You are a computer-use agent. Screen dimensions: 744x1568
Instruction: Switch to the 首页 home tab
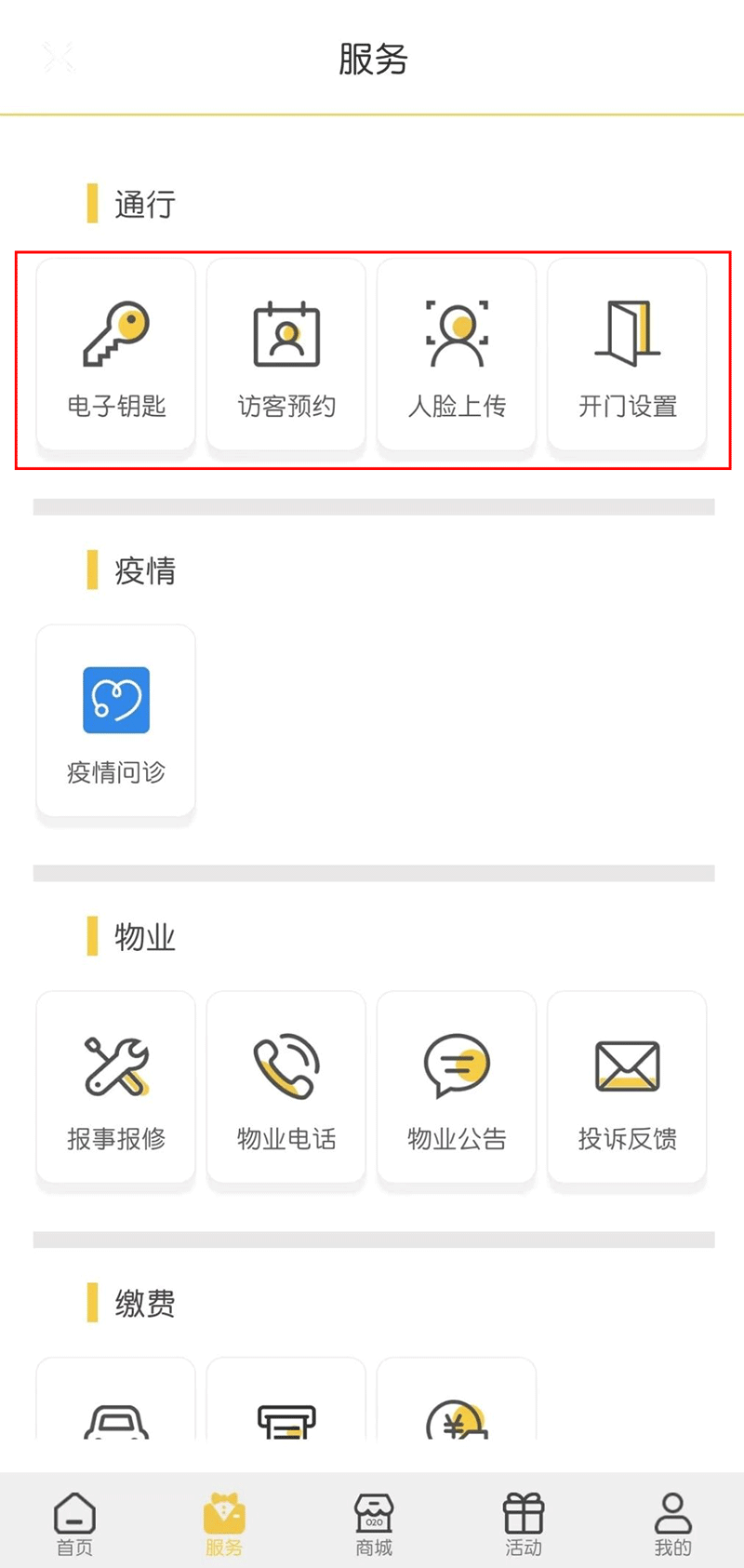pyautogui.click(x=74, y=1523)
